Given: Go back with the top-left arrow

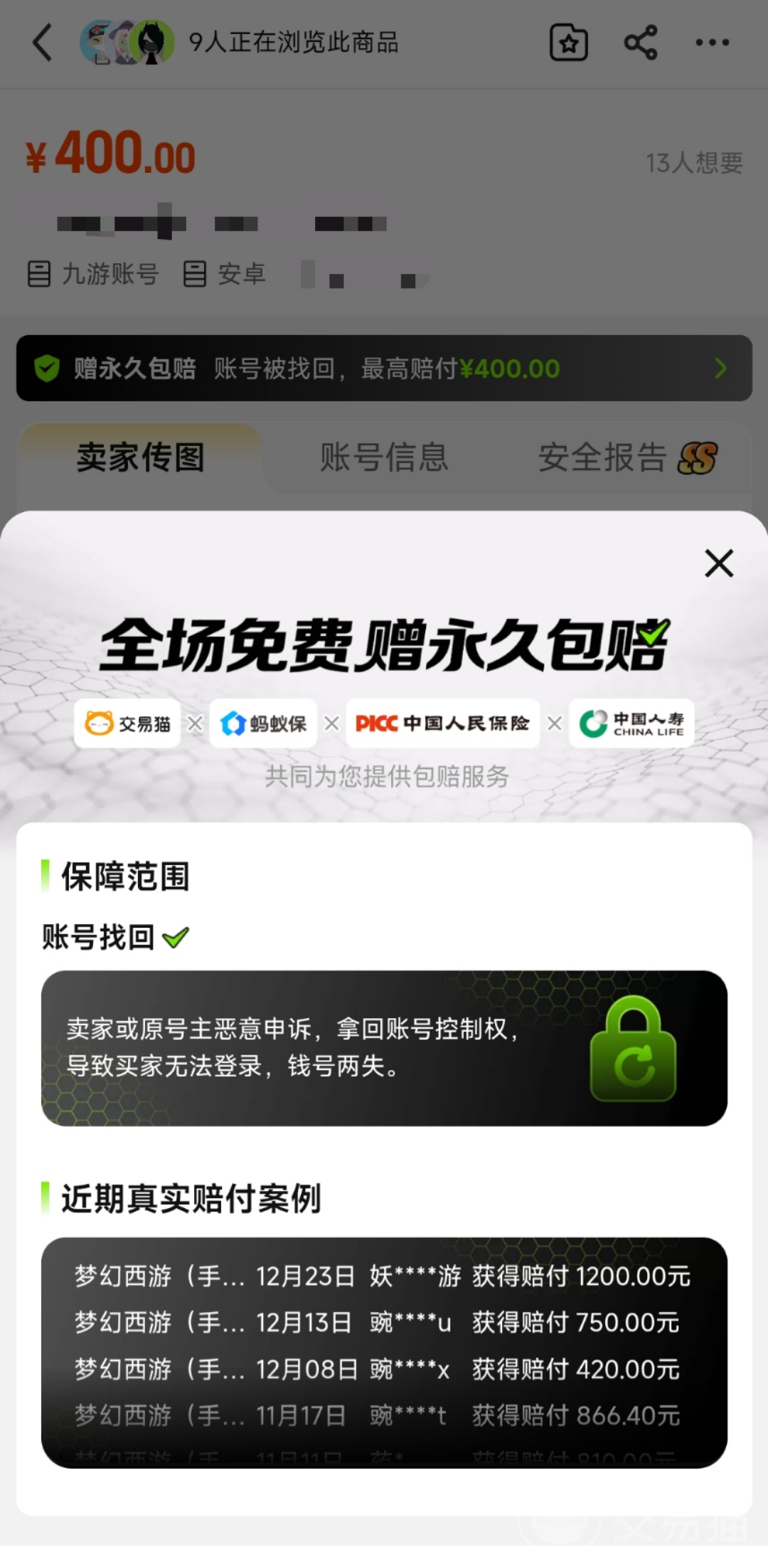Looking at the screenshot, I should pyautogui.click(x=43, y=43).
